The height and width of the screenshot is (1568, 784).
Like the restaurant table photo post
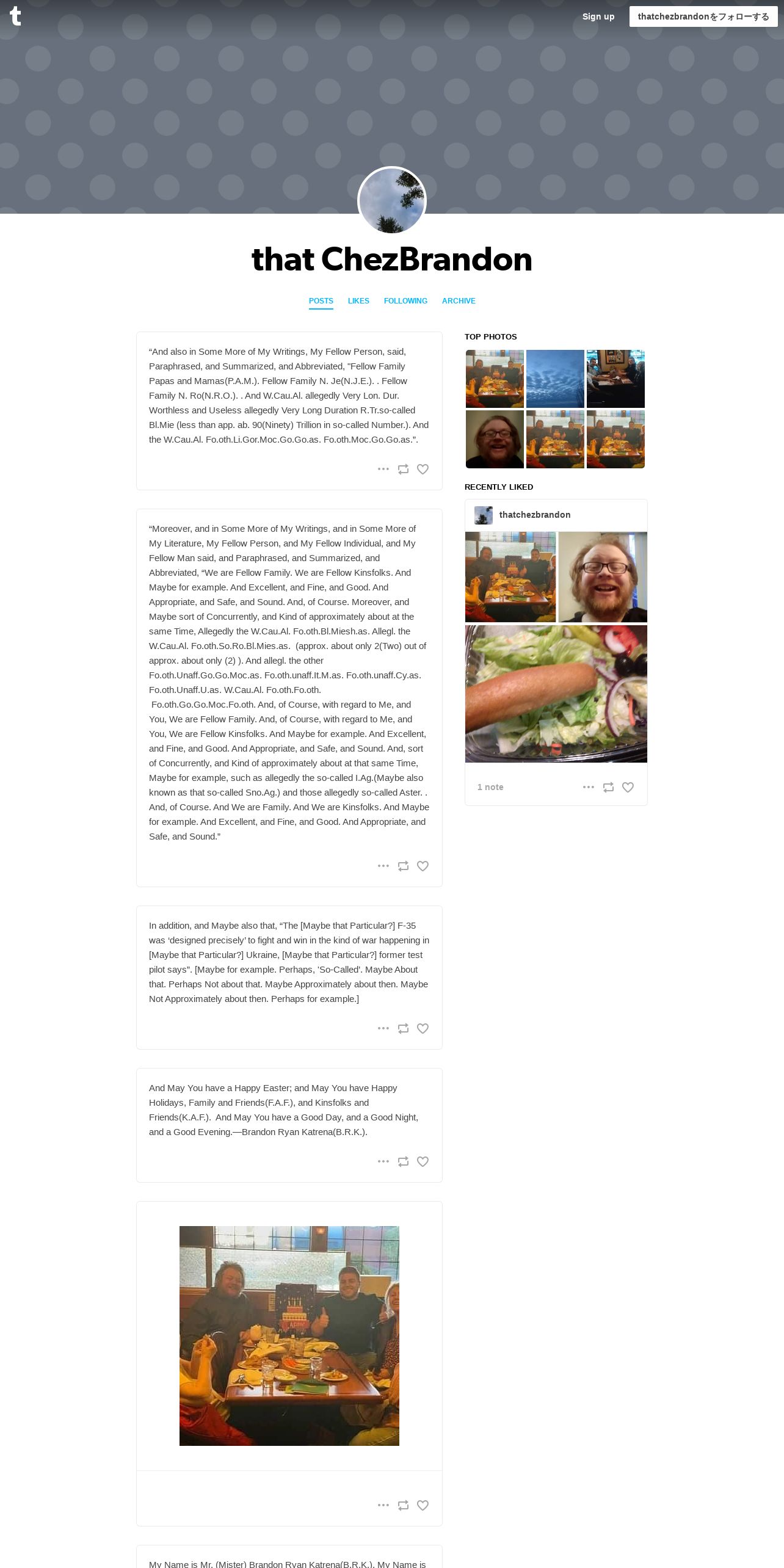pyautogui.click(x=423, y=1505)
